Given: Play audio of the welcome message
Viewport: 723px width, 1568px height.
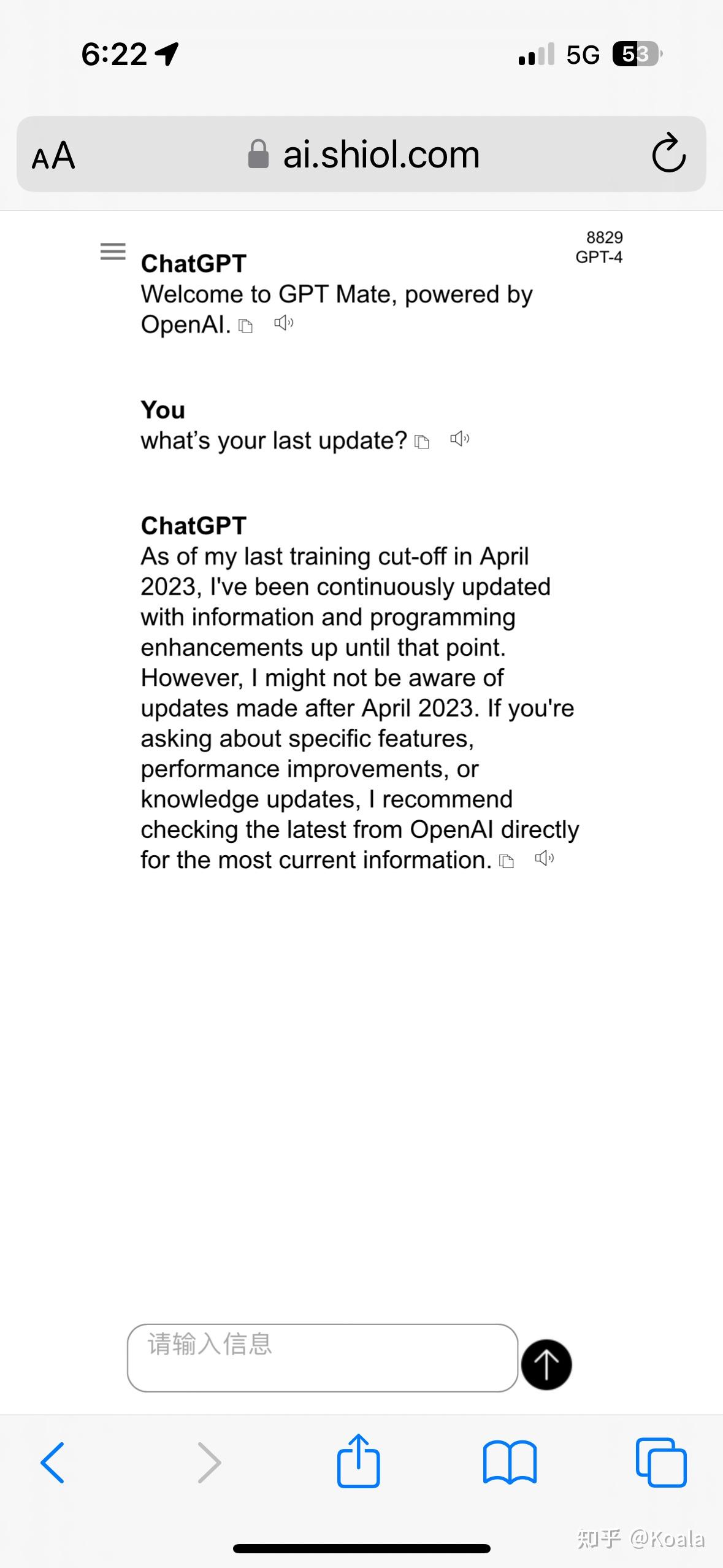Looking at the screenshot, I should [283, 323].
